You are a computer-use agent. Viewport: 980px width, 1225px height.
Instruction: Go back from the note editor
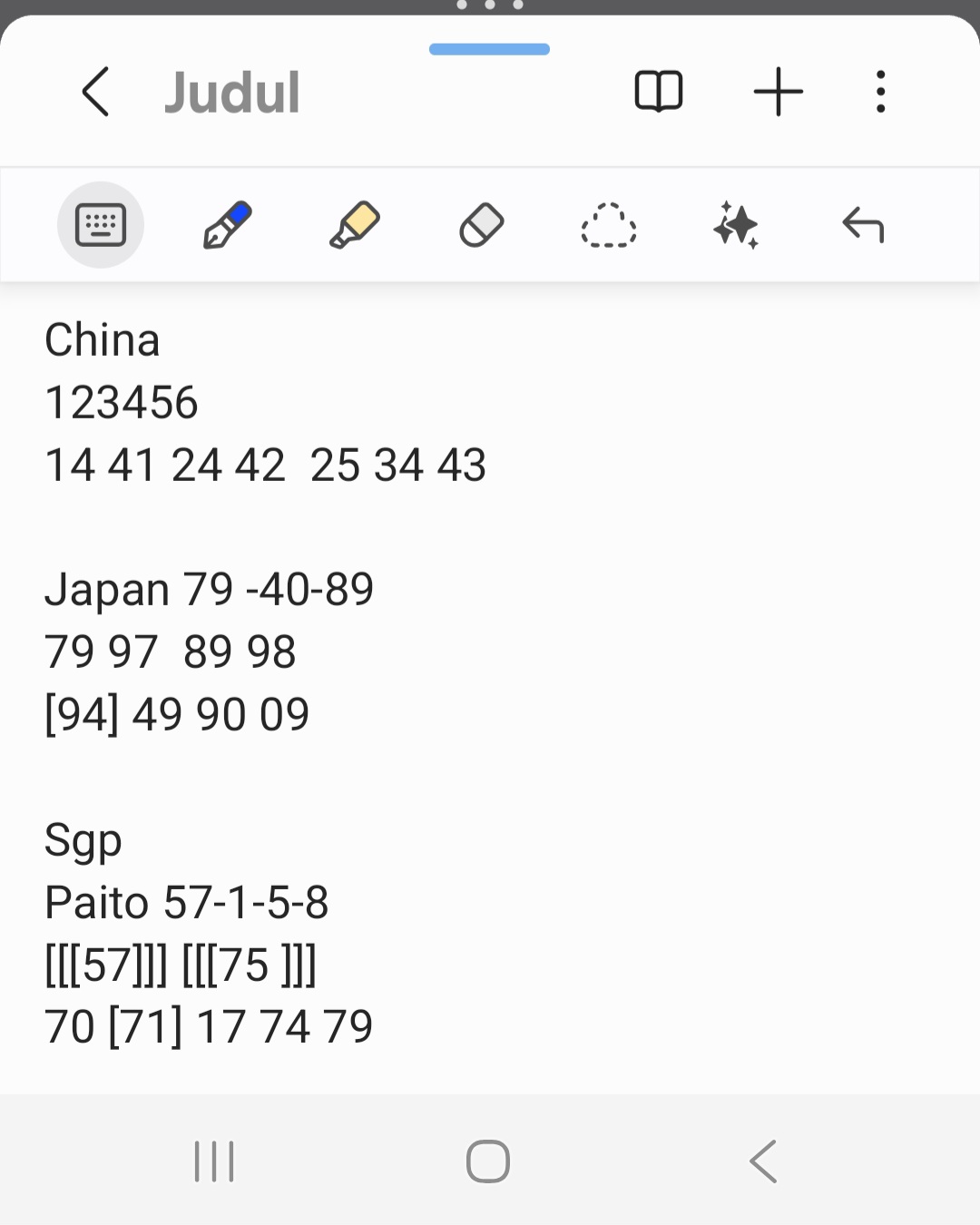[x=95, y=92]
